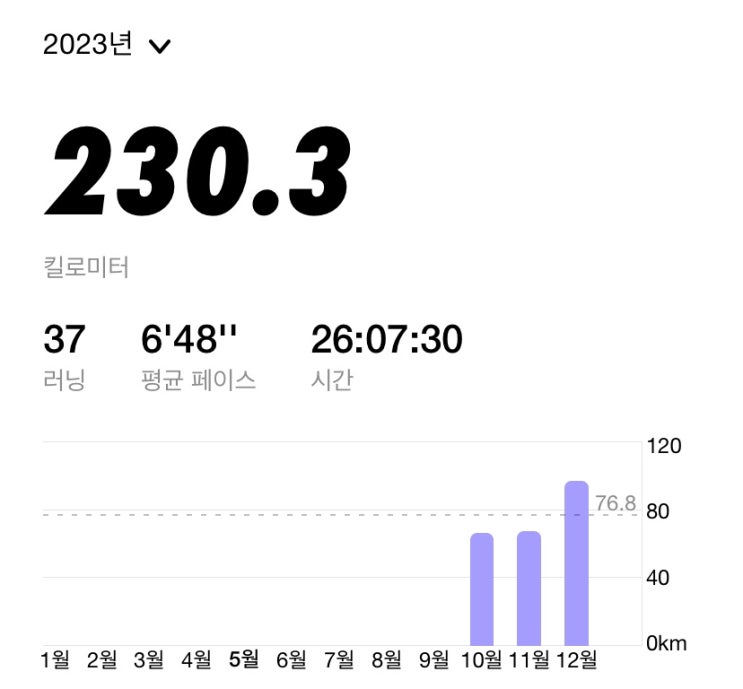Select the 10월 bar in the chart
743x689 pixels.
point(482,590)
